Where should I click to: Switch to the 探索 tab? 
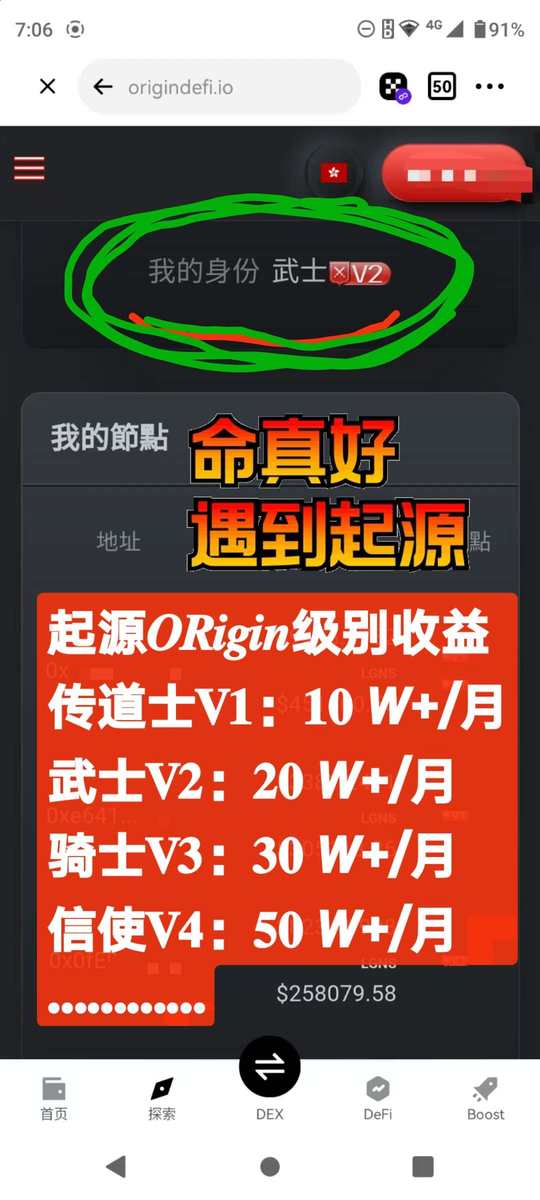click(162, 1099)
